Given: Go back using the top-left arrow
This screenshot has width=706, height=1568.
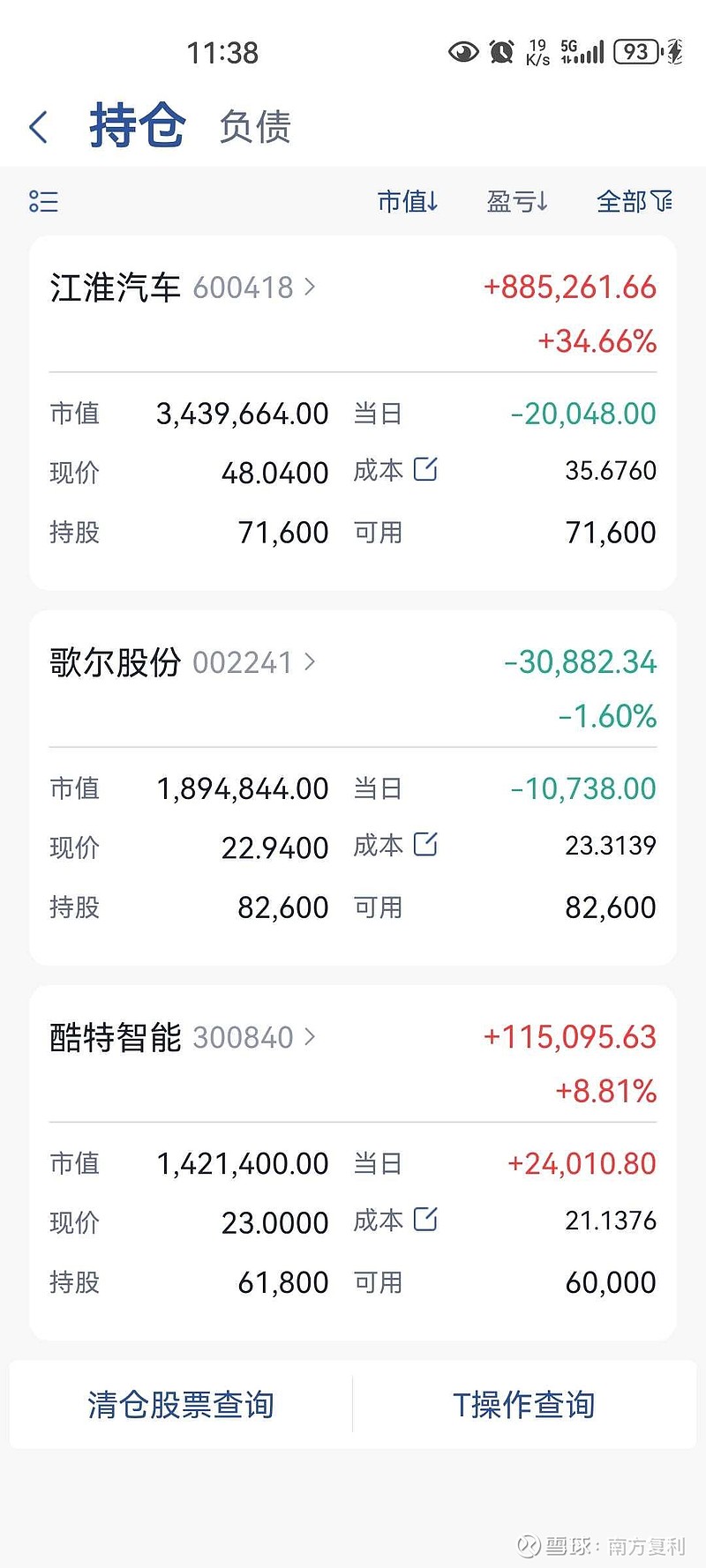Looking at the screenshot, I should click(x=38, y=127).
